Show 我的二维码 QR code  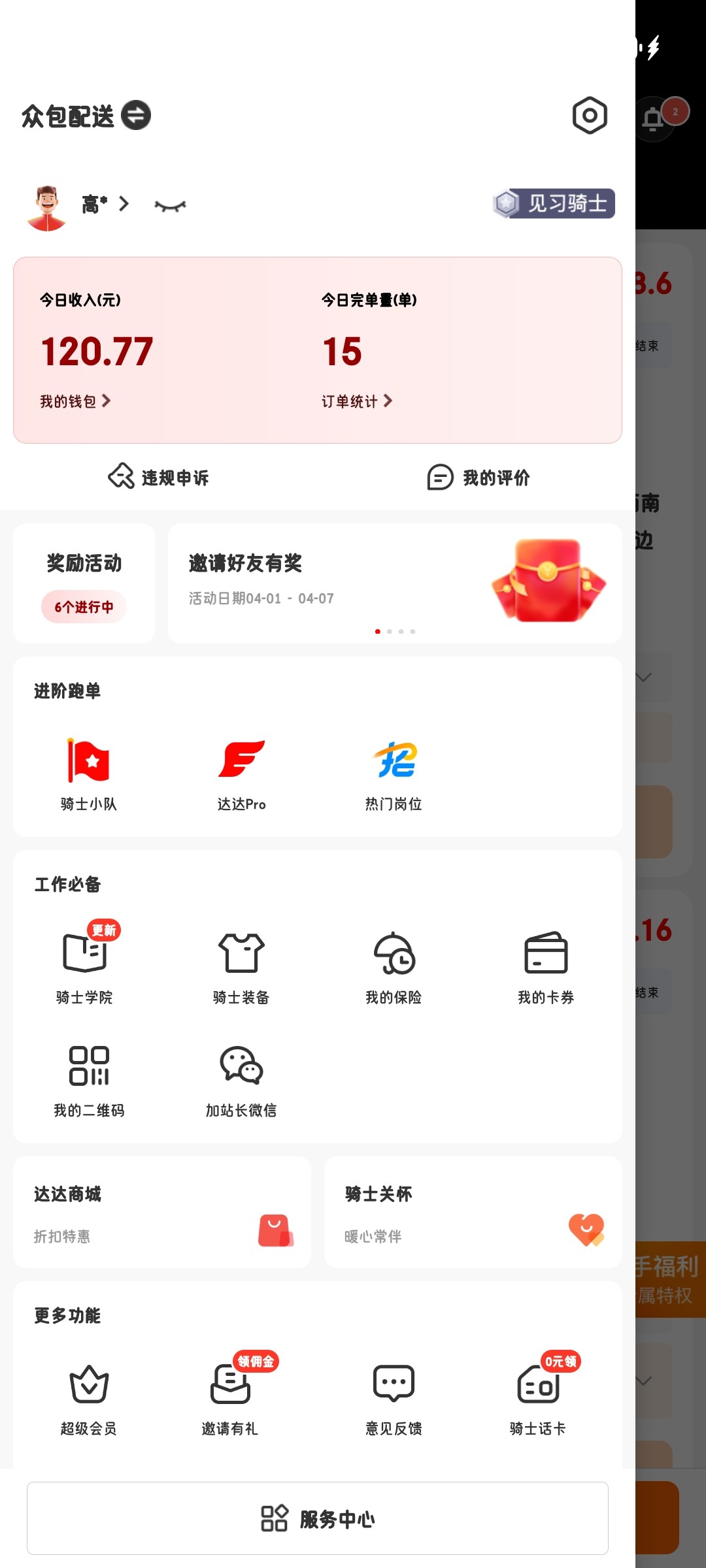(89, 1079)
